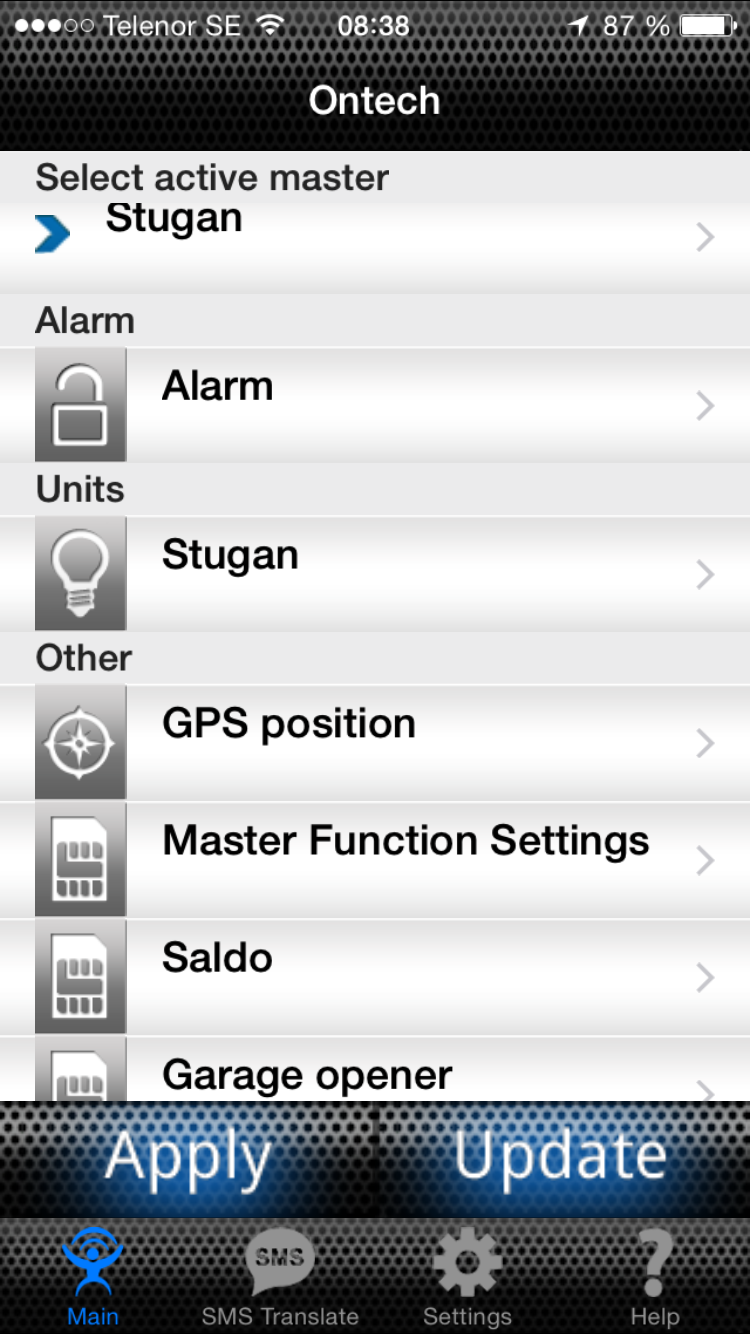Tap the Apply button
Screen dimensions: 750x1334
pos(188,1158)
